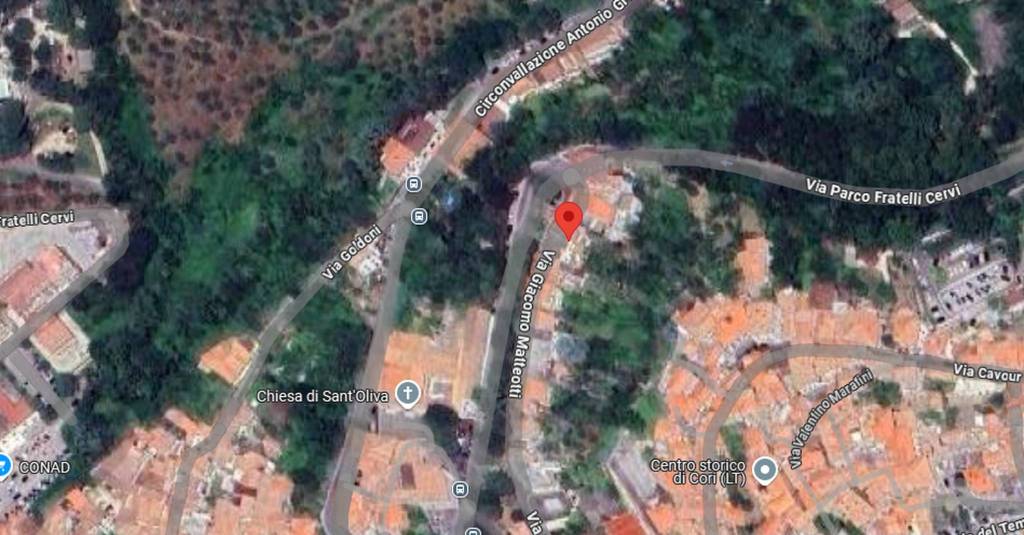
Task: Select the CONAD supermarket marker
Action: point(5,464)
